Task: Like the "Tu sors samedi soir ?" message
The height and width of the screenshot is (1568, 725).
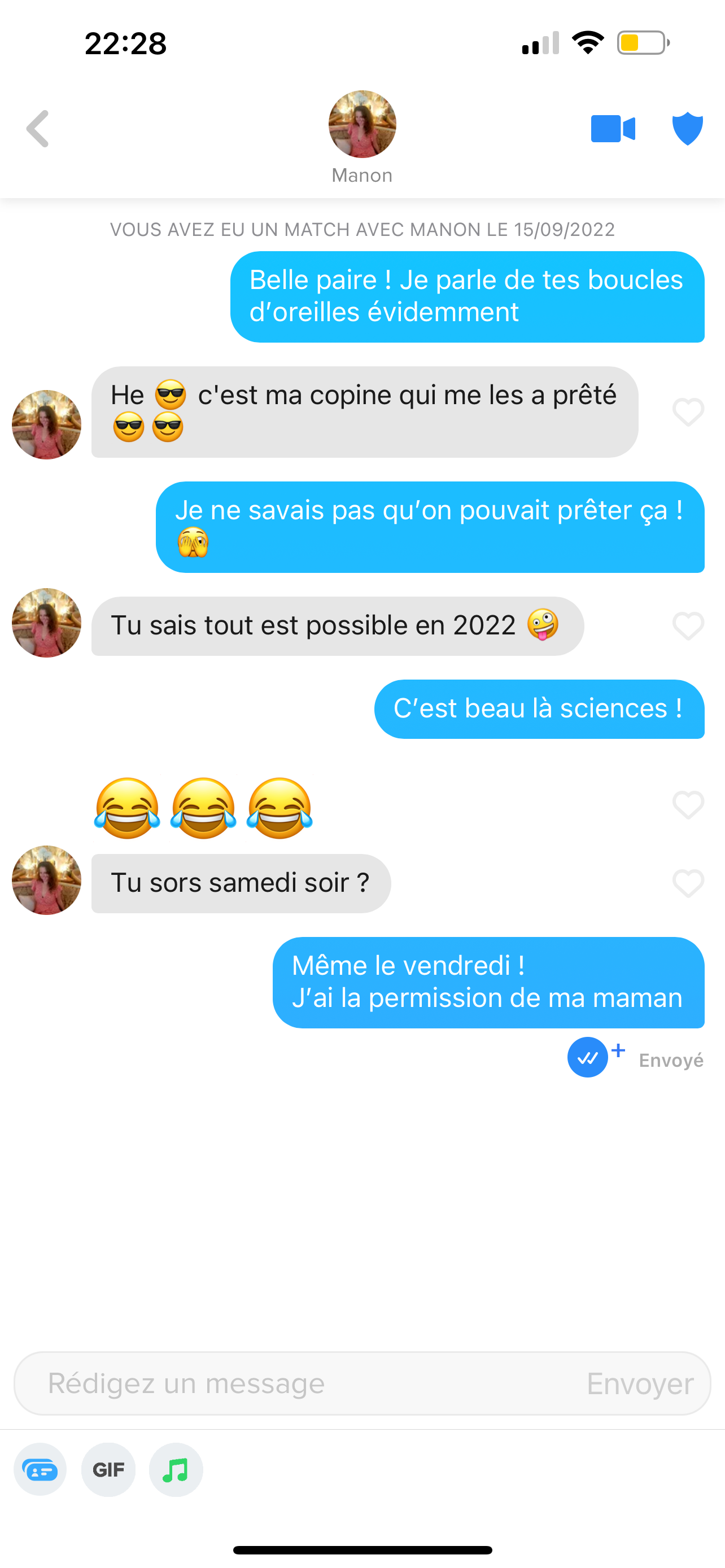Action: pos(688,883)
